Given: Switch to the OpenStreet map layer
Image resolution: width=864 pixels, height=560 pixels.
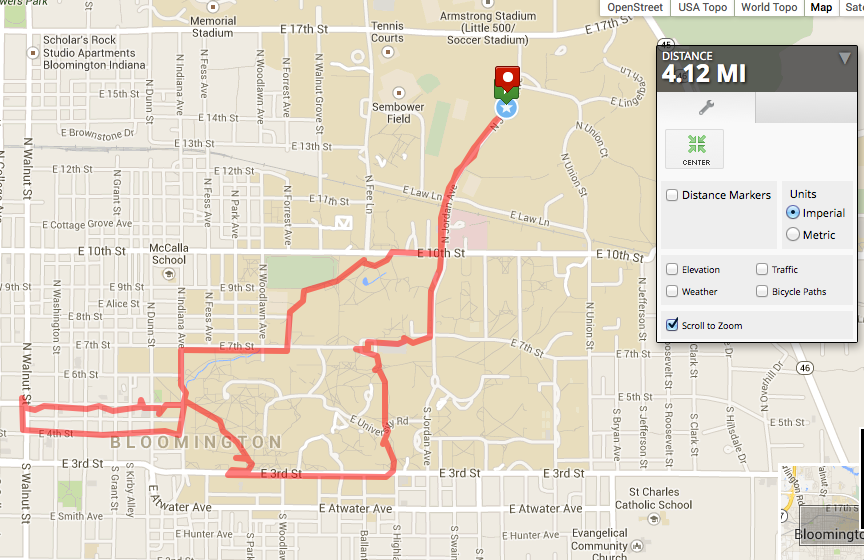Looking at the screenshot, I should click(635, 7).
